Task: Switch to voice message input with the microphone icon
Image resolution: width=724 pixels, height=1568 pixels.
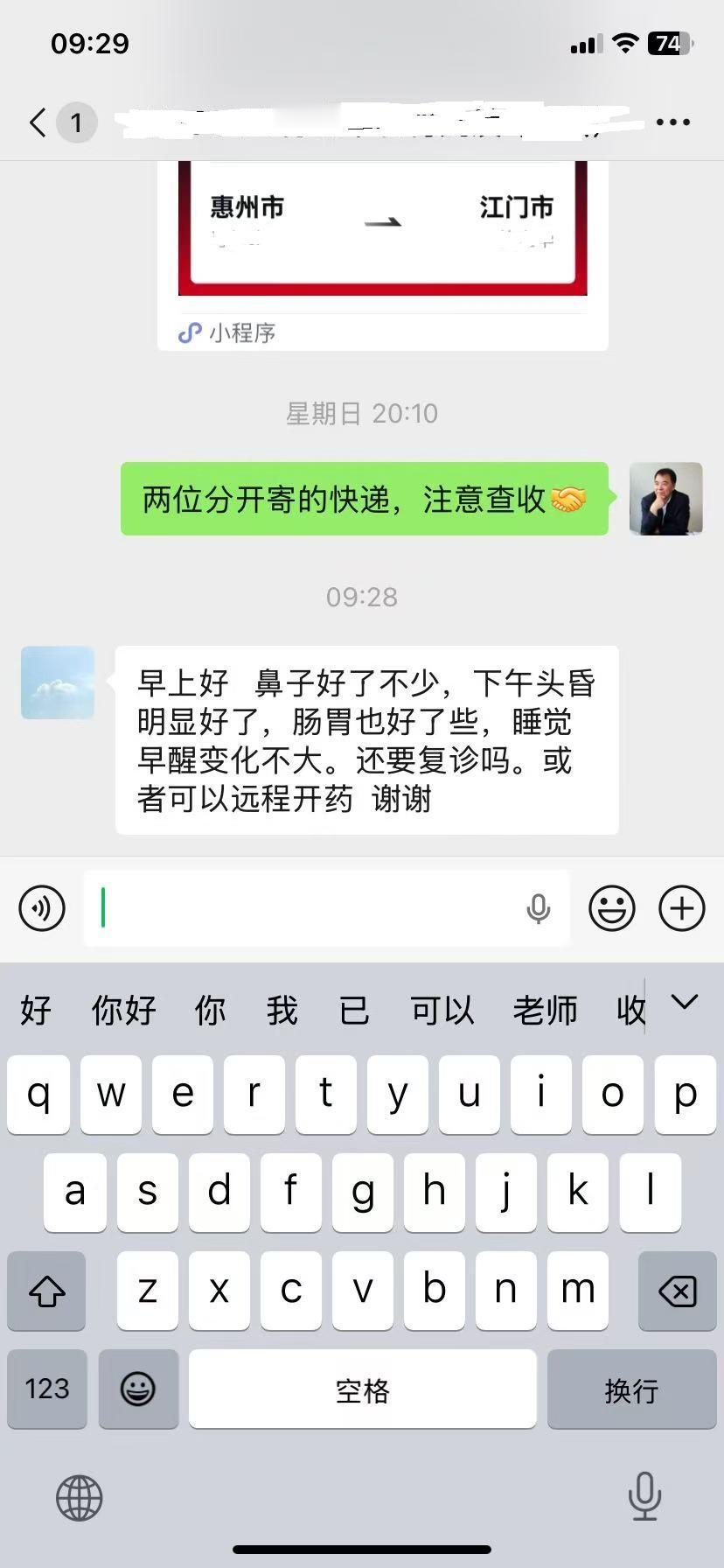Action: point(539,908)
